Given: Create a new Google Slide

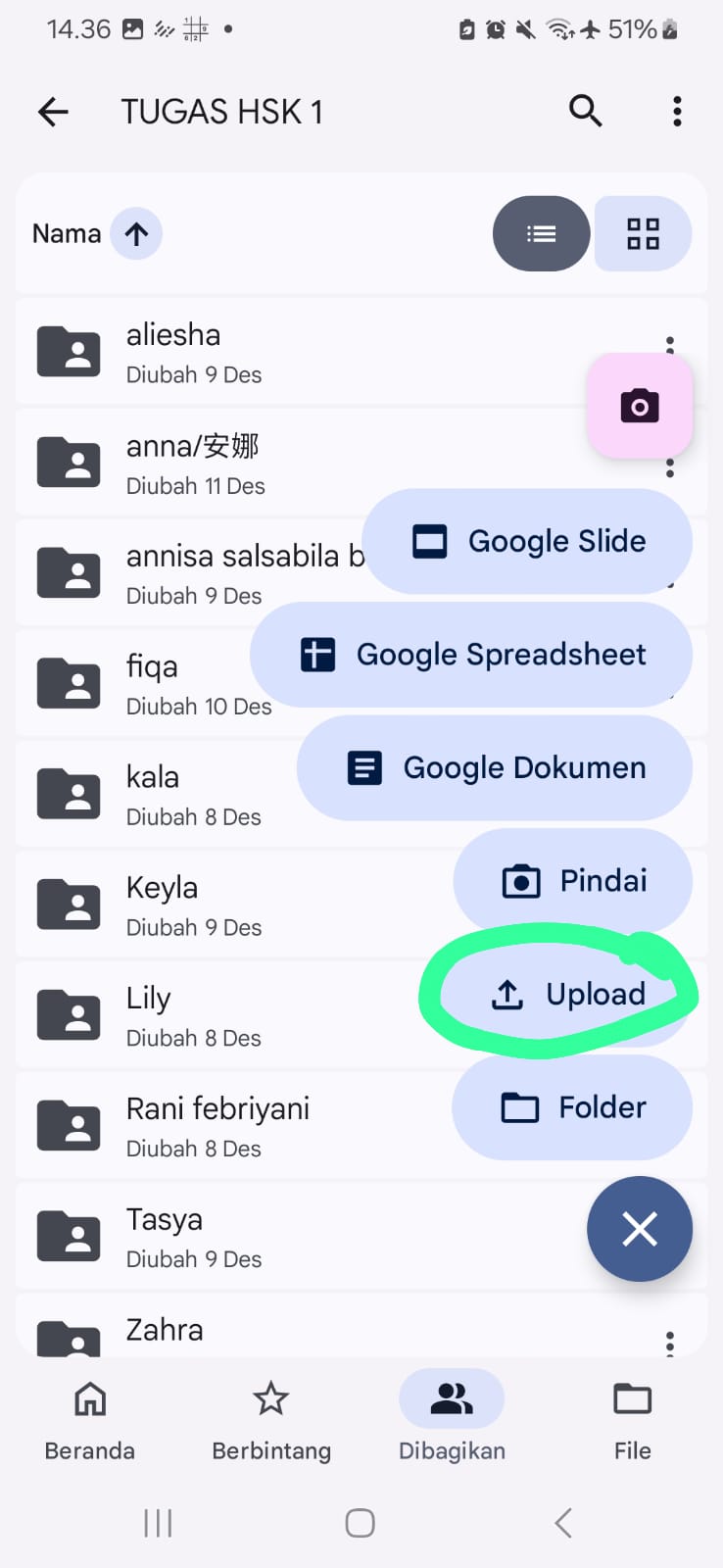Looking at the screenshot, I should pos(528,541).
